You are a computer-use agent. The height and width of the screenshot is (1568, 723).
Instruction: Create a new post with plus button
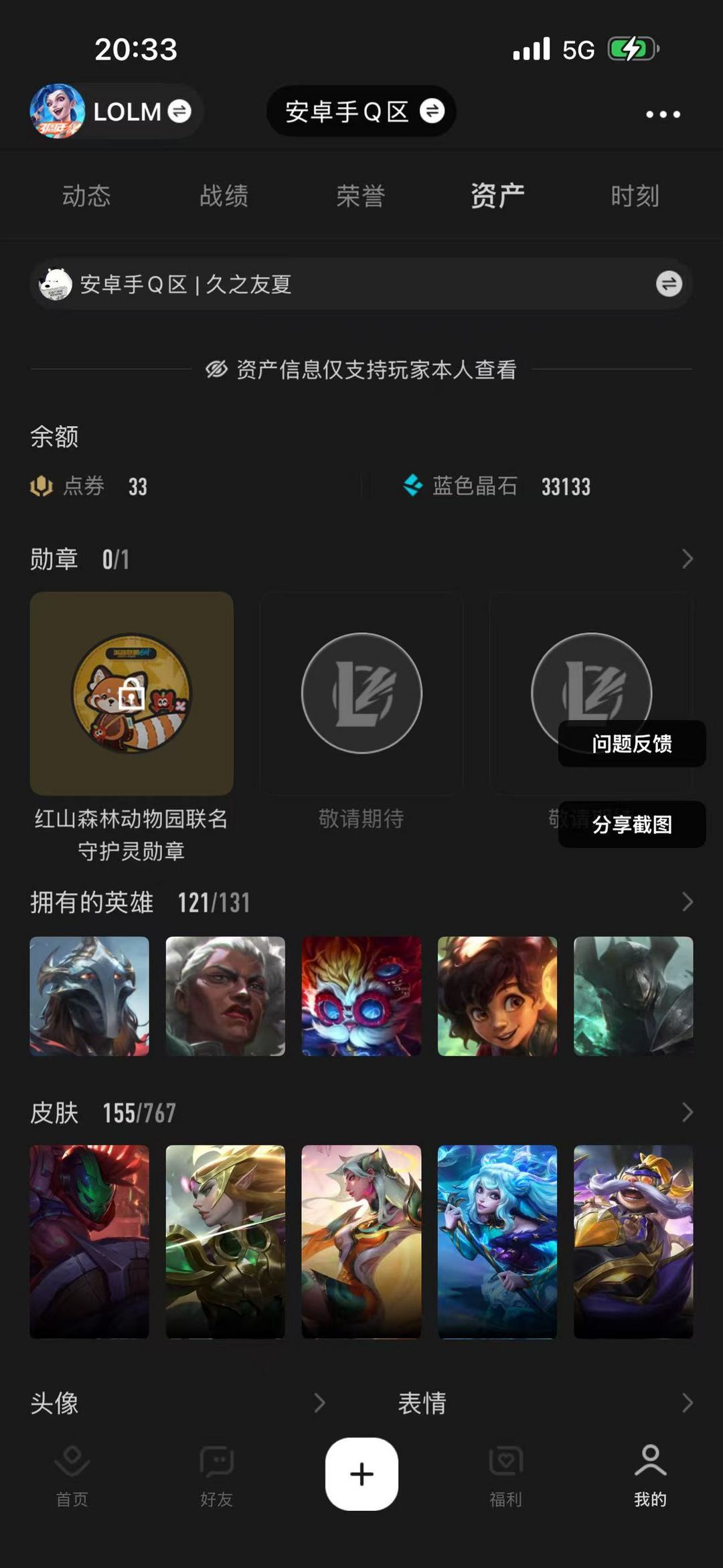361,1474
